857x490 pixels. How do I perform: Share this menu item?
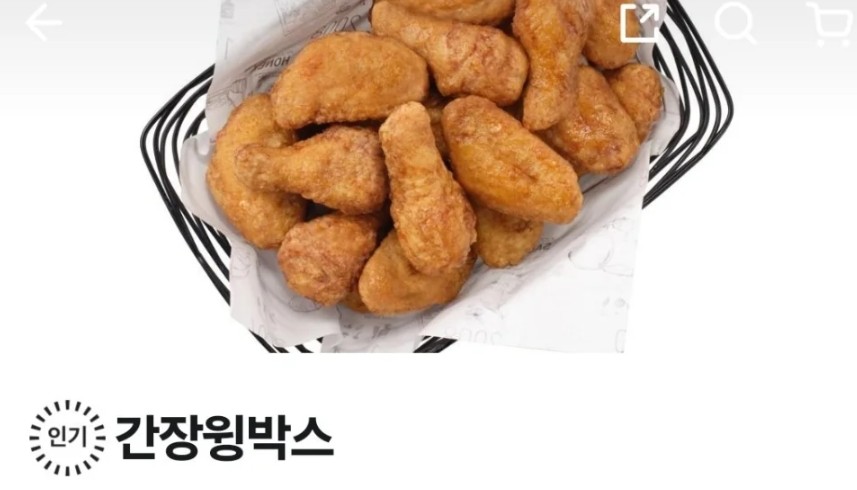point(640,23)
